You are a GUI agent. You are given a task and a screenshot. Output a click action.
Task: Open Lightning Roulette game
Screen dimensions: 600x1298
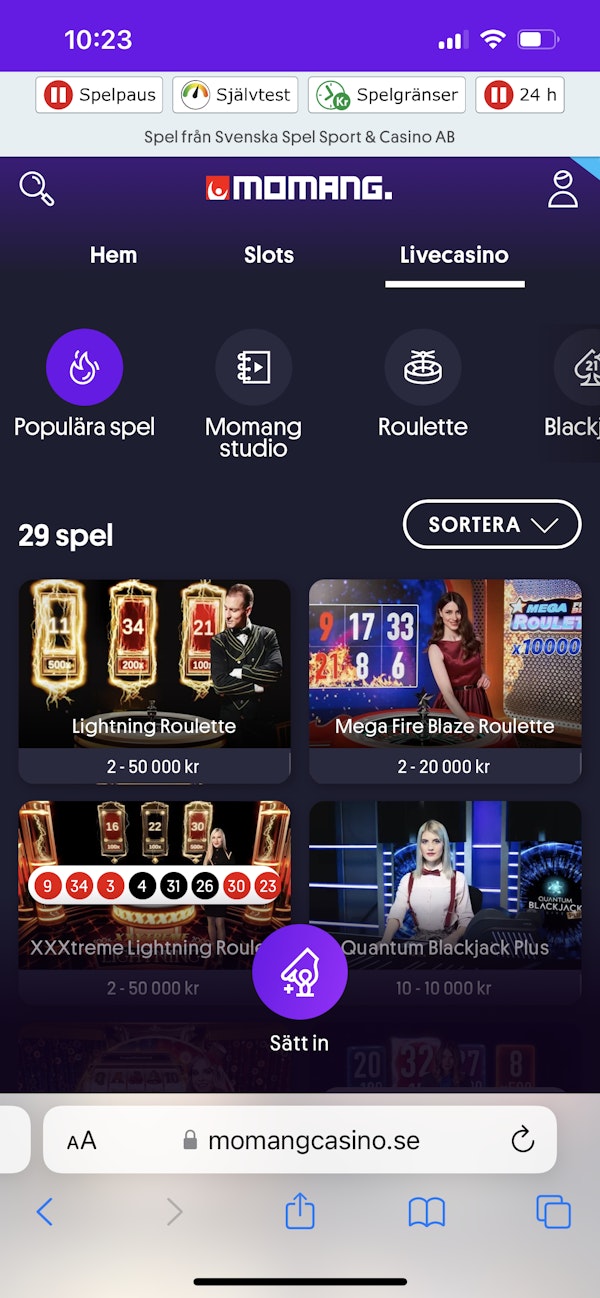(x=155, y=681)
